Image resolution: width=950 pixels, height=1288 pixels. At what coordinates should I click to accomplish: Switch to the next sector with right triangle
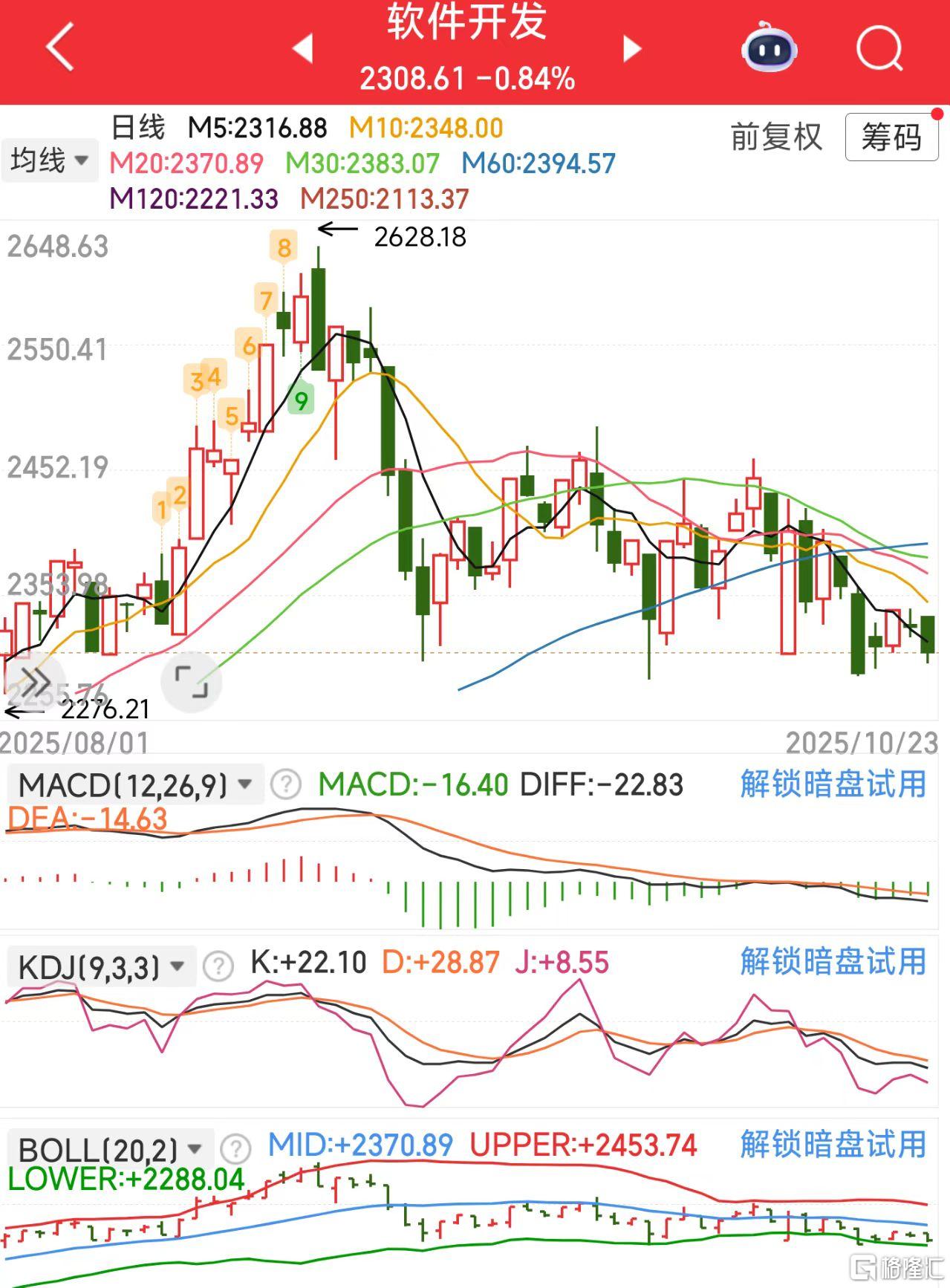pyautogui.click(x=631, y=48)
